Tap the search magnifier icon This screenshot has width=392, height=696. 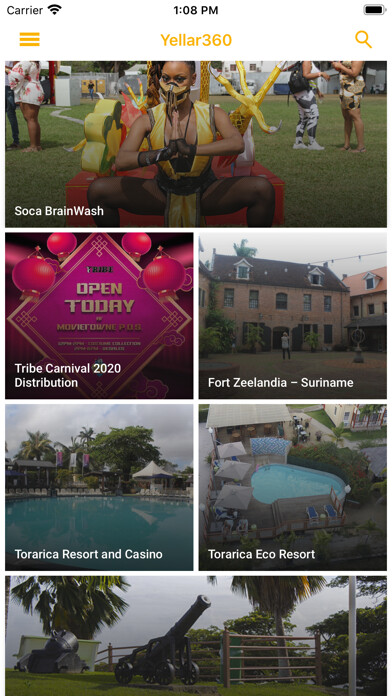pos(363,40)
